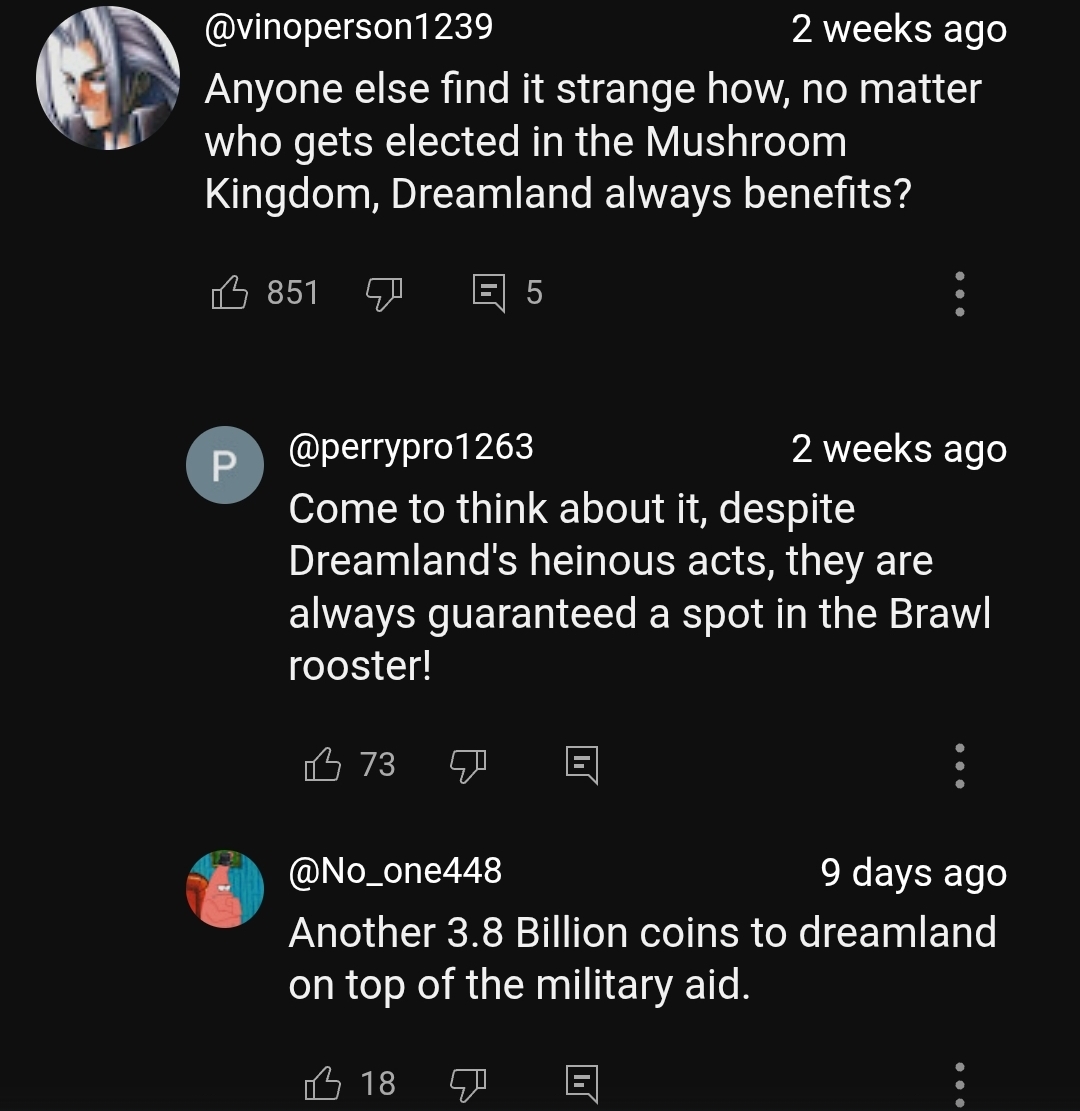Visit @No_one448's profile avatar
The image size is (1080, 1111).
click(x=225, y=888)
